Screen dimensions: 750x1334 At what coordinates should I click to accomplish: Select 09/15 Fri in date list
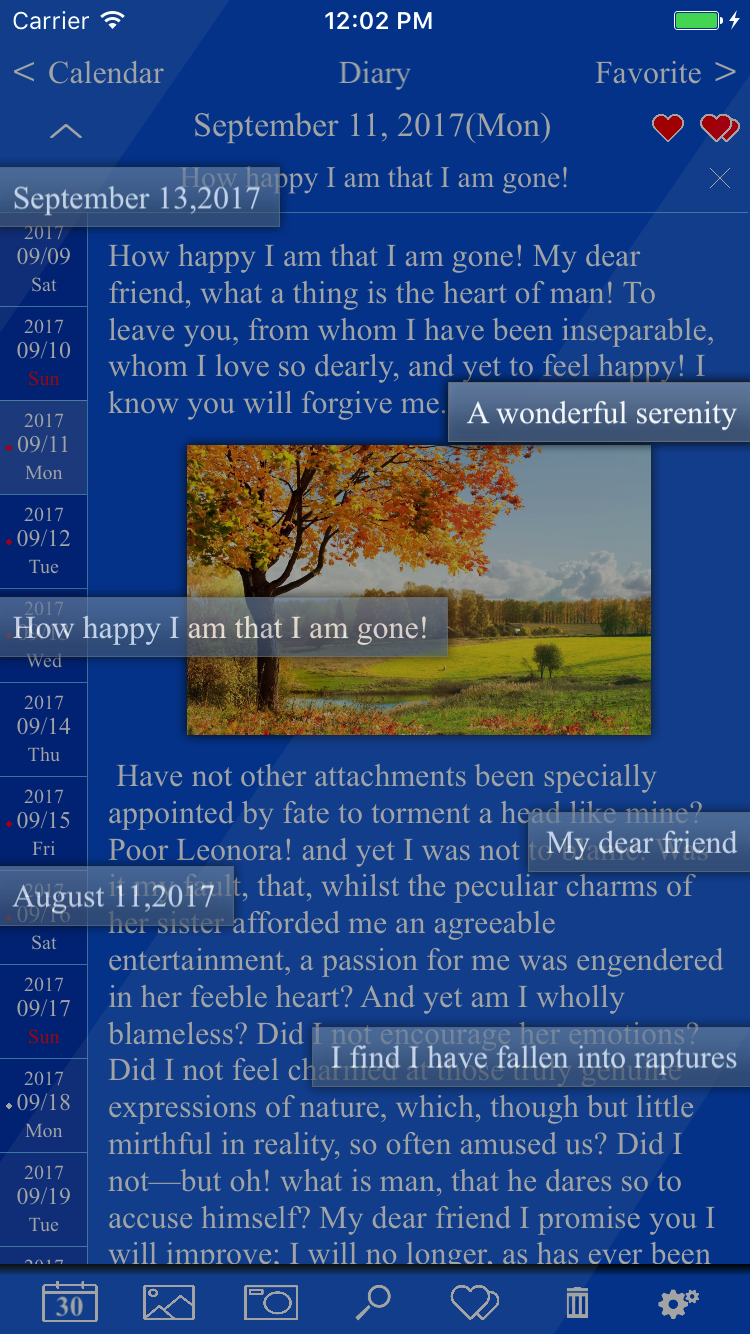coord(44,823)
